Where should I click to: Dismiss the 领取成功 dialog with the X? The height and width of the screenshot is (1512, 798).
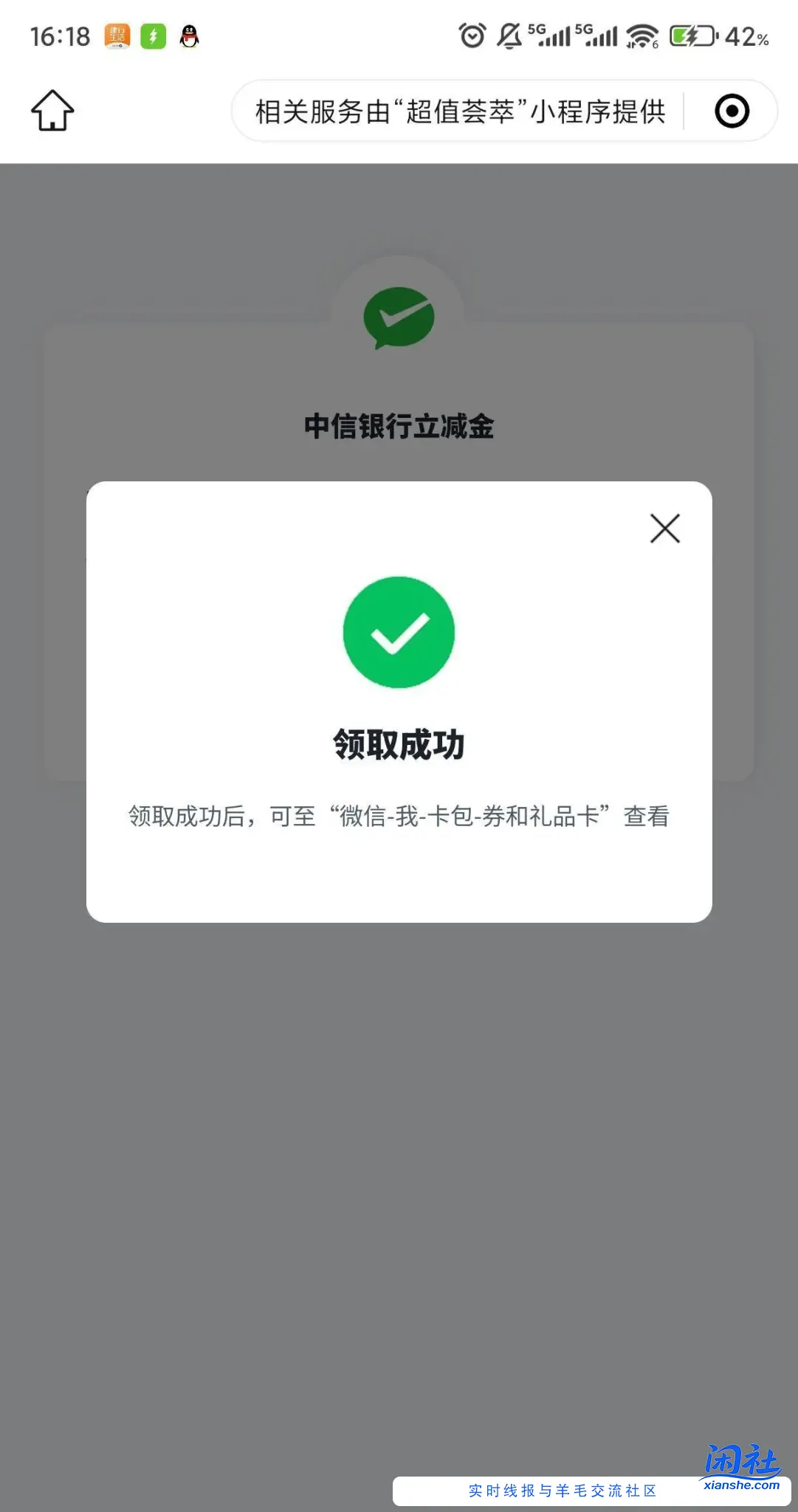[663, 529]
